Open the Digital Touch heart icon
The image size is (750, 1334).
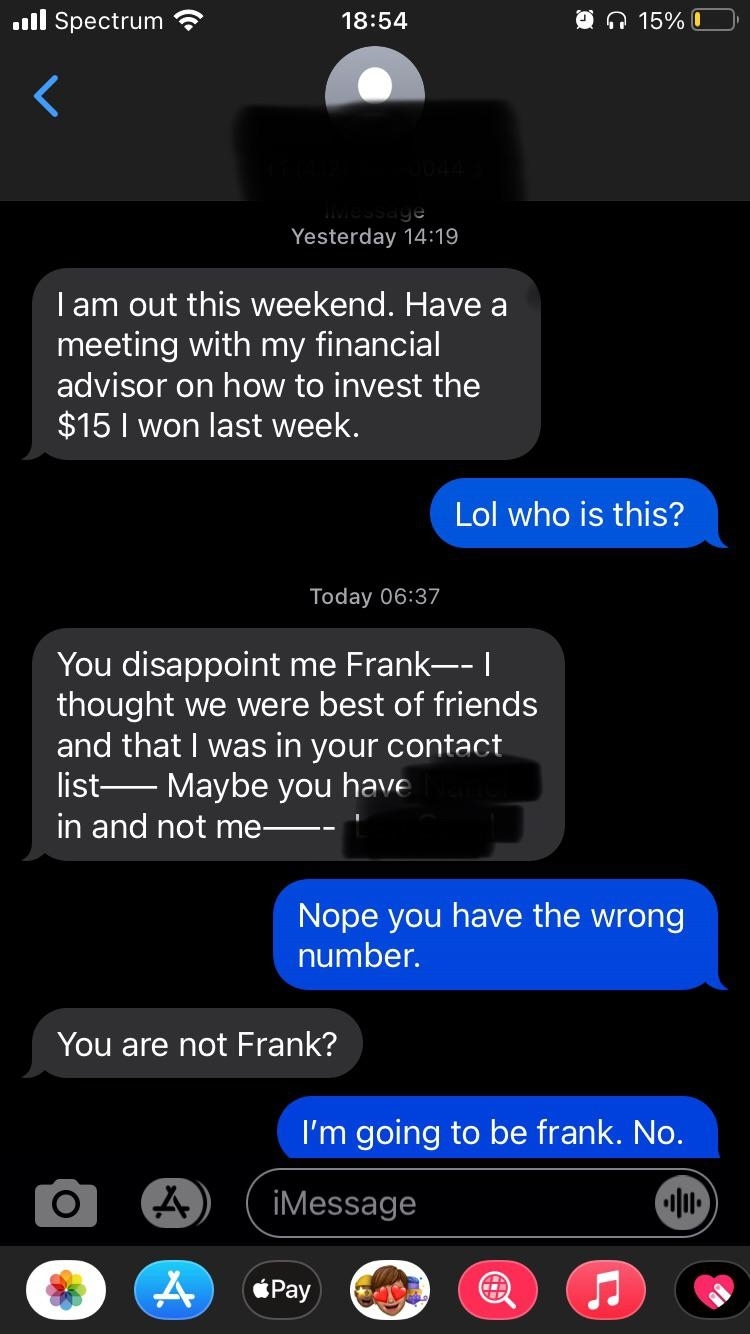click(x=712, y=1290)
